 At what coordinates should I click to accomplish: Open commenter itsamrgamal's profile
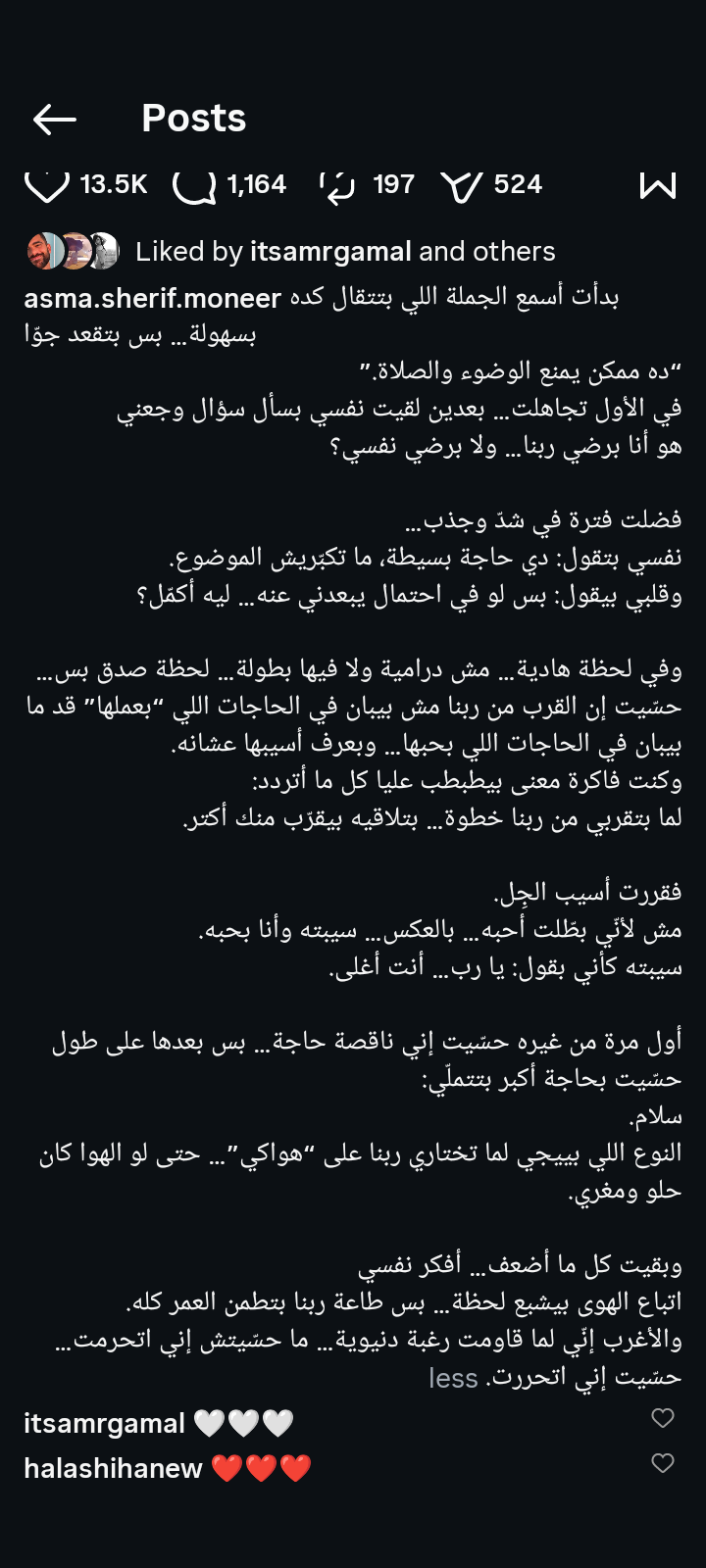pos(104,1423)
